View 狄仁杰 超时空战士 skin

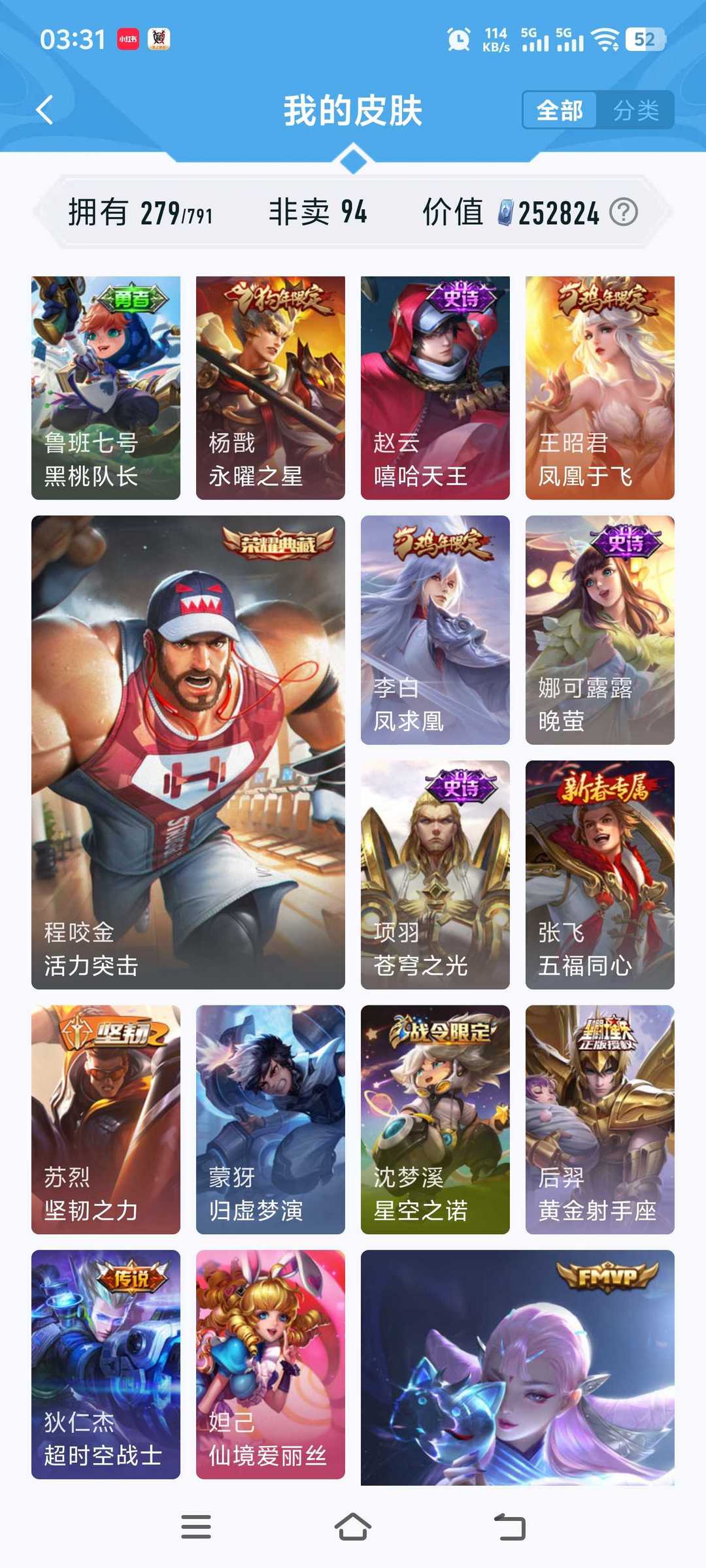(x=106, y=1364)
